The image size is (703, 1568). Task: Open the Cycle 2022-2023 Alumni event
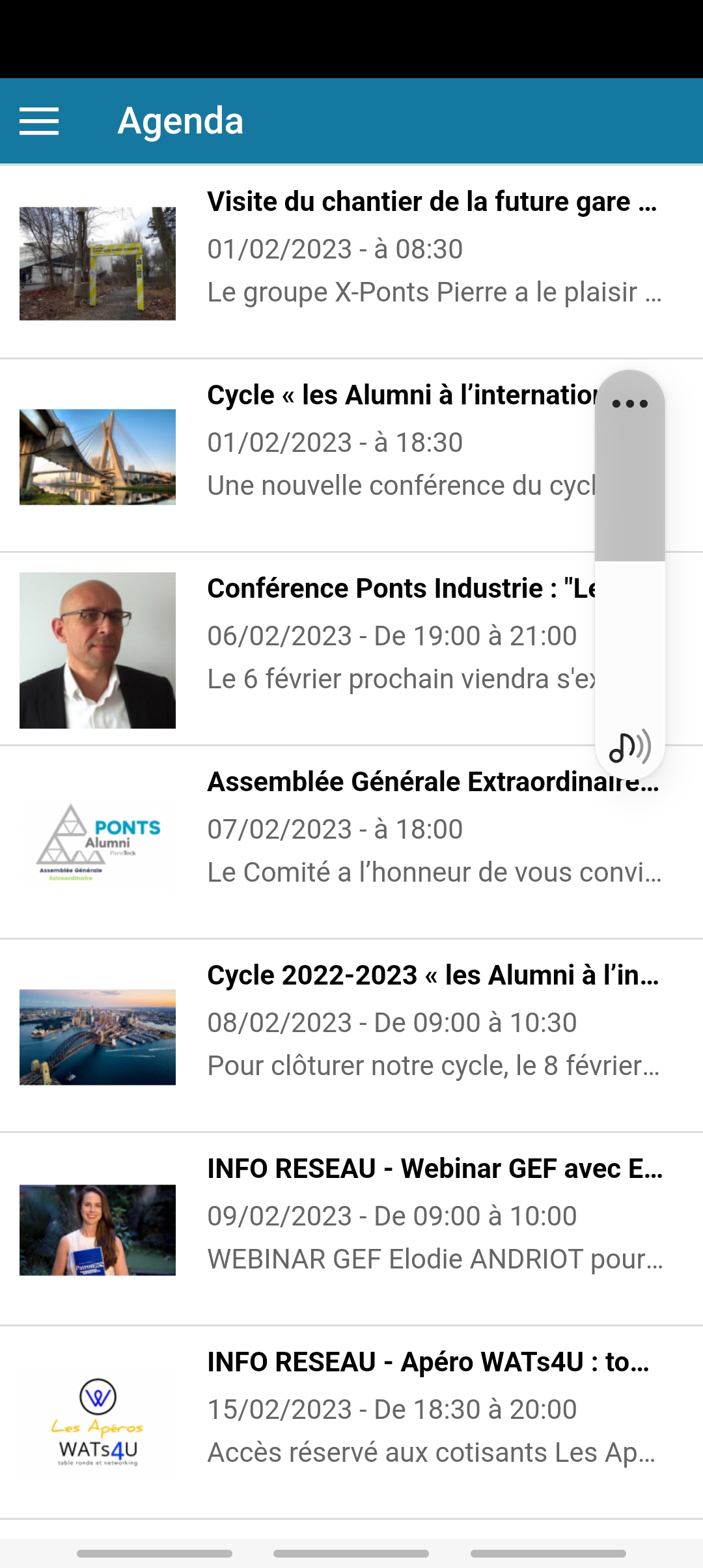coord(351,1035)
